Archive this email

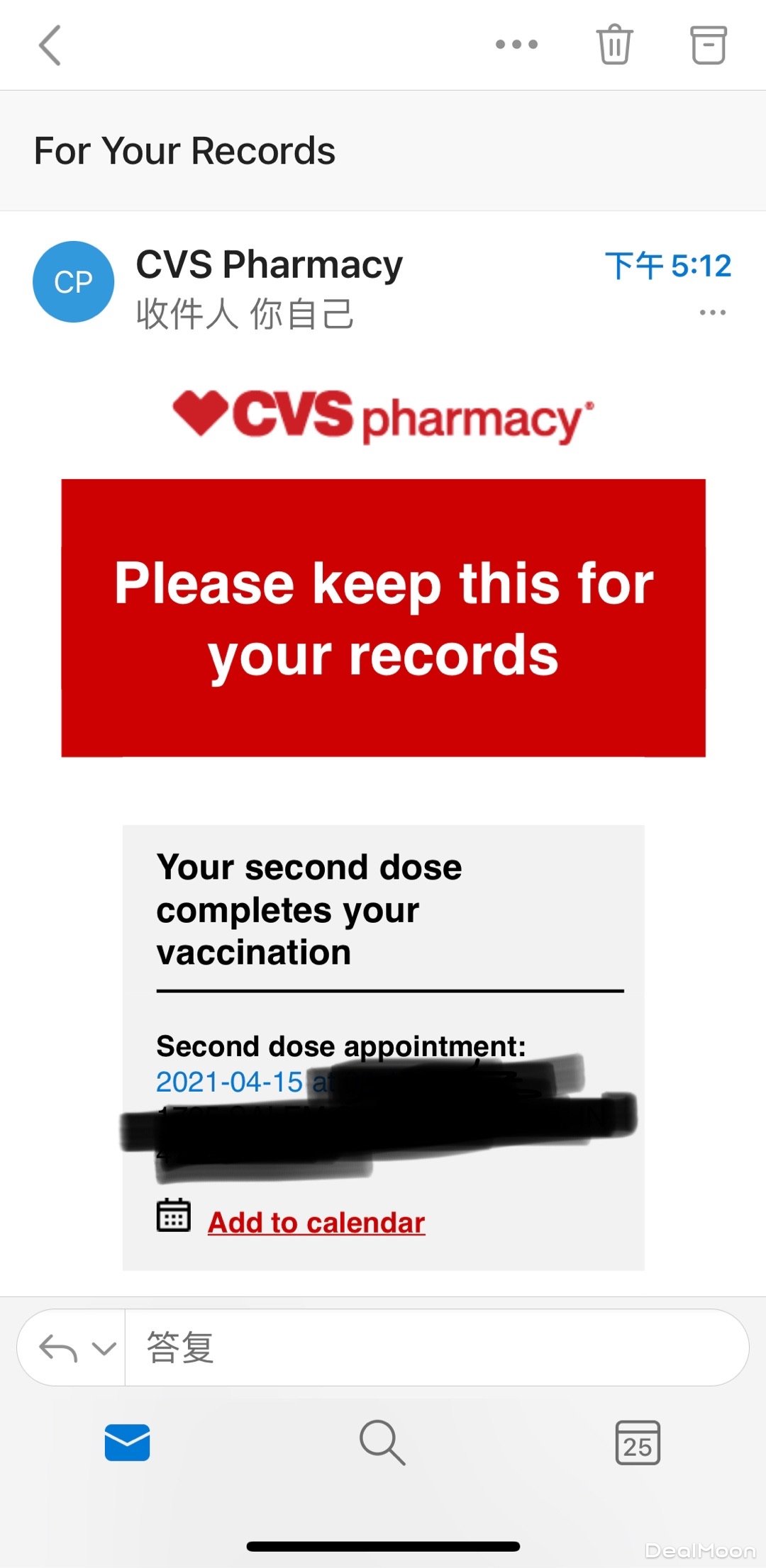(x=708, y=45)
